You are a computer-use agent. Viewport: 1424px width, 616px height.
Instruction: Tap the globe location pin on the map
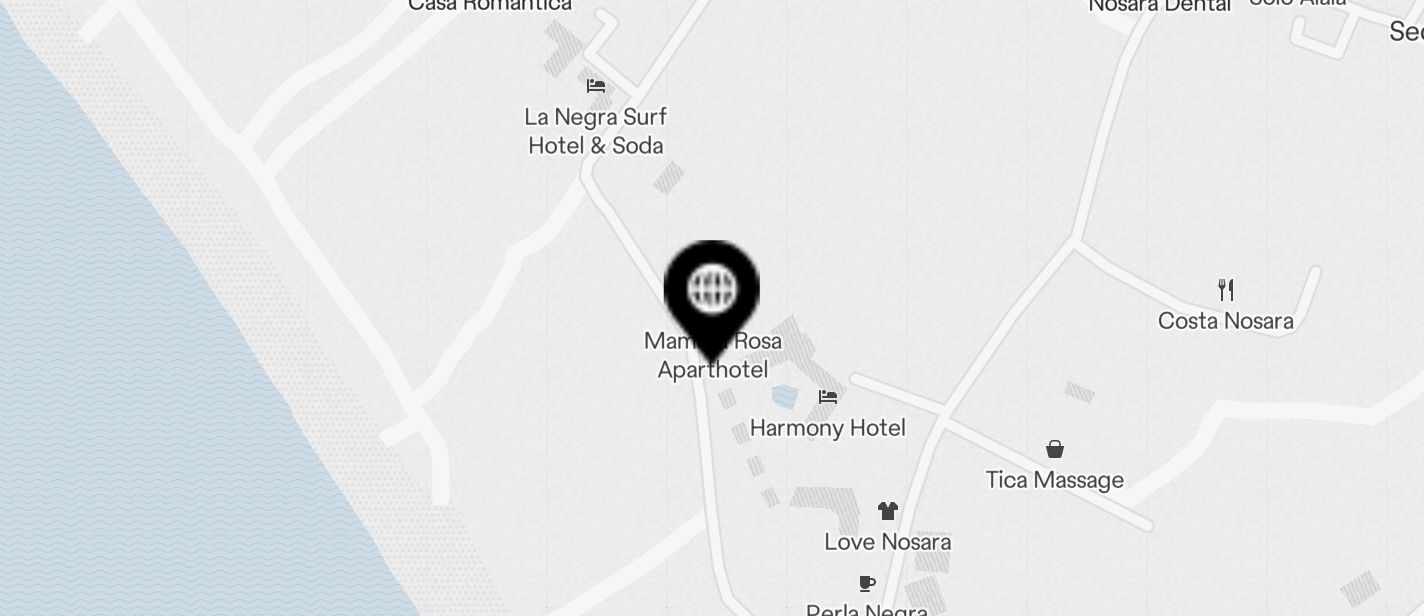click(x=712, y=291)
